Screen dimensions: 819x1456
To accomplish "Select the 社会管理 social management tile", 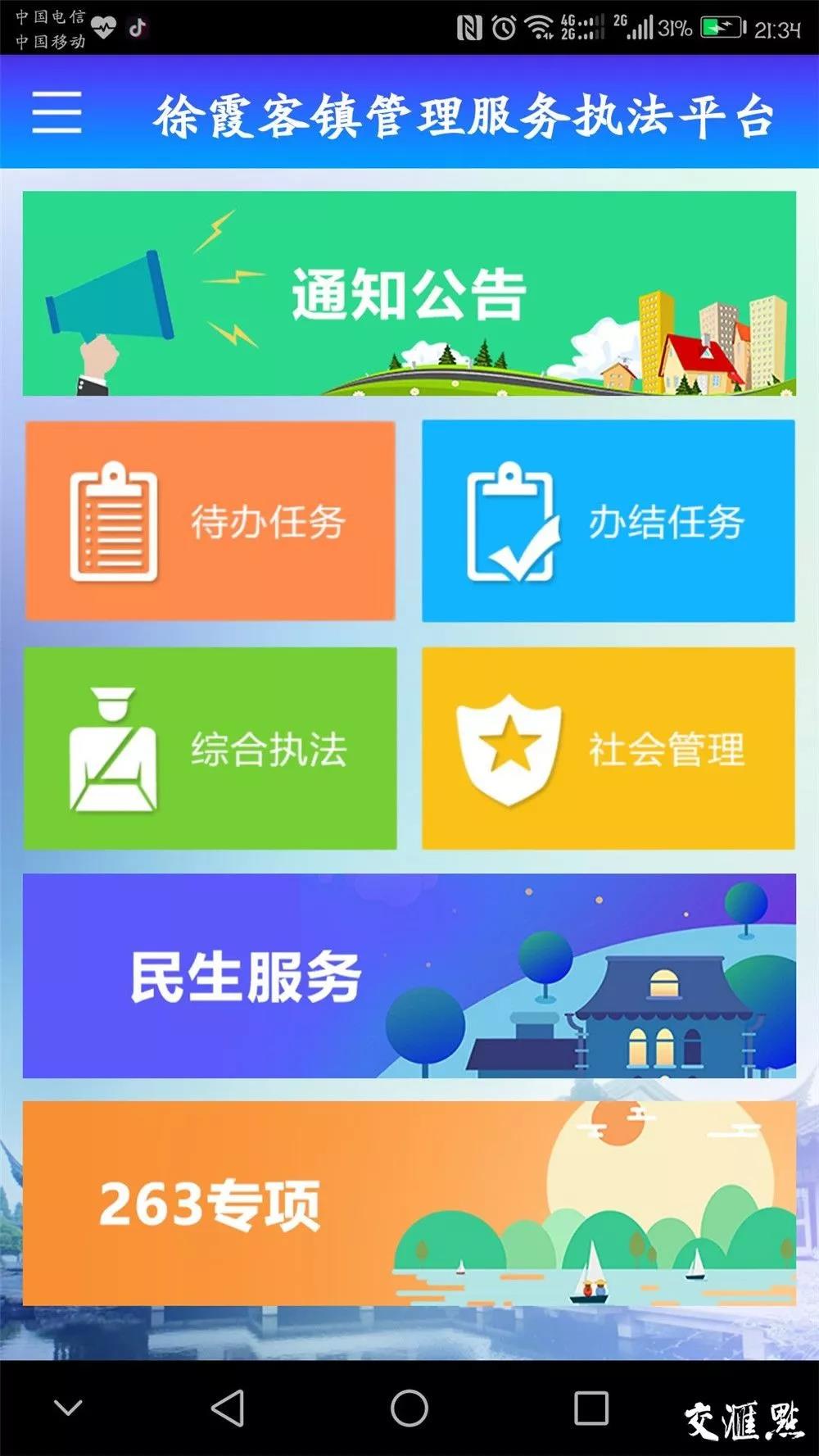I will click(608, 748).
